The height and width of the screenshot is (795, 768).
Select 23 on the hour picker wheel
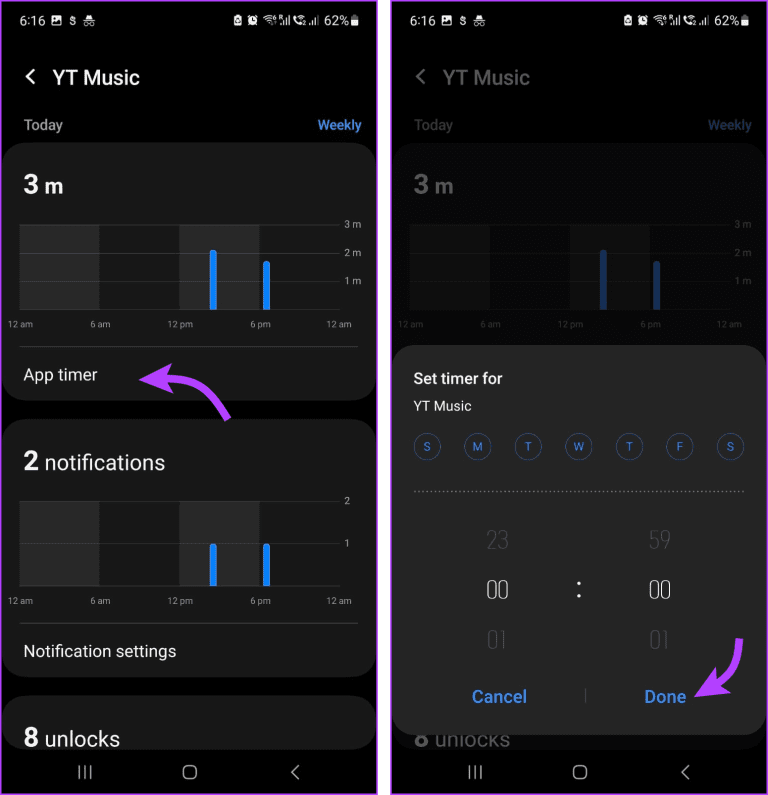[497, 540]
